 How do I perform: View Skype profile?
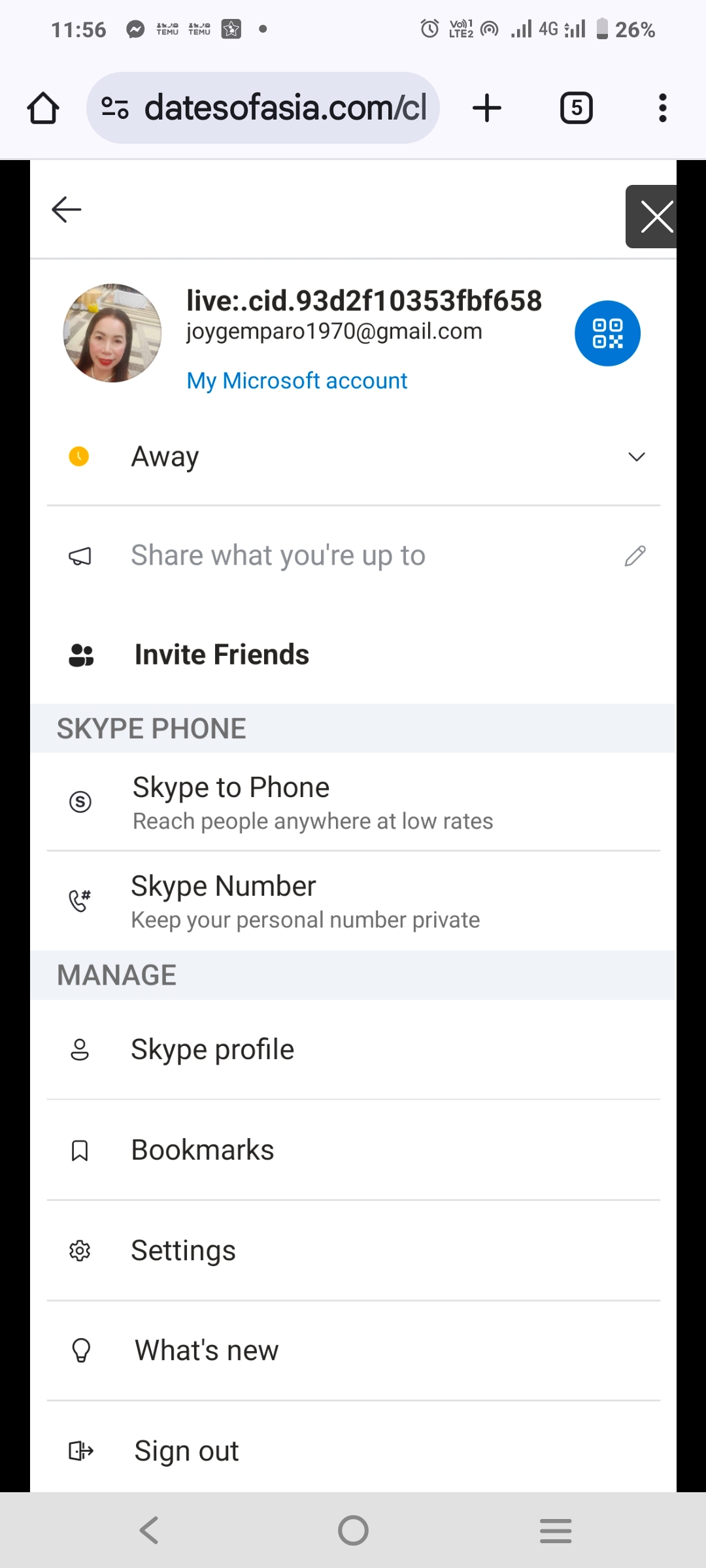[353, 1050]
